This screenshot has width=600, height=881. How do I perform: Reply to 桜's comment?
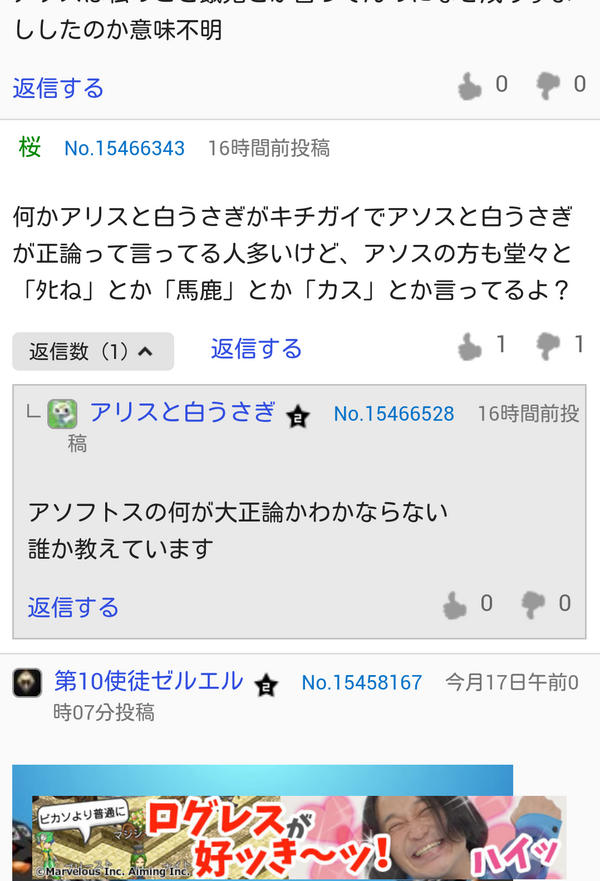256,348
